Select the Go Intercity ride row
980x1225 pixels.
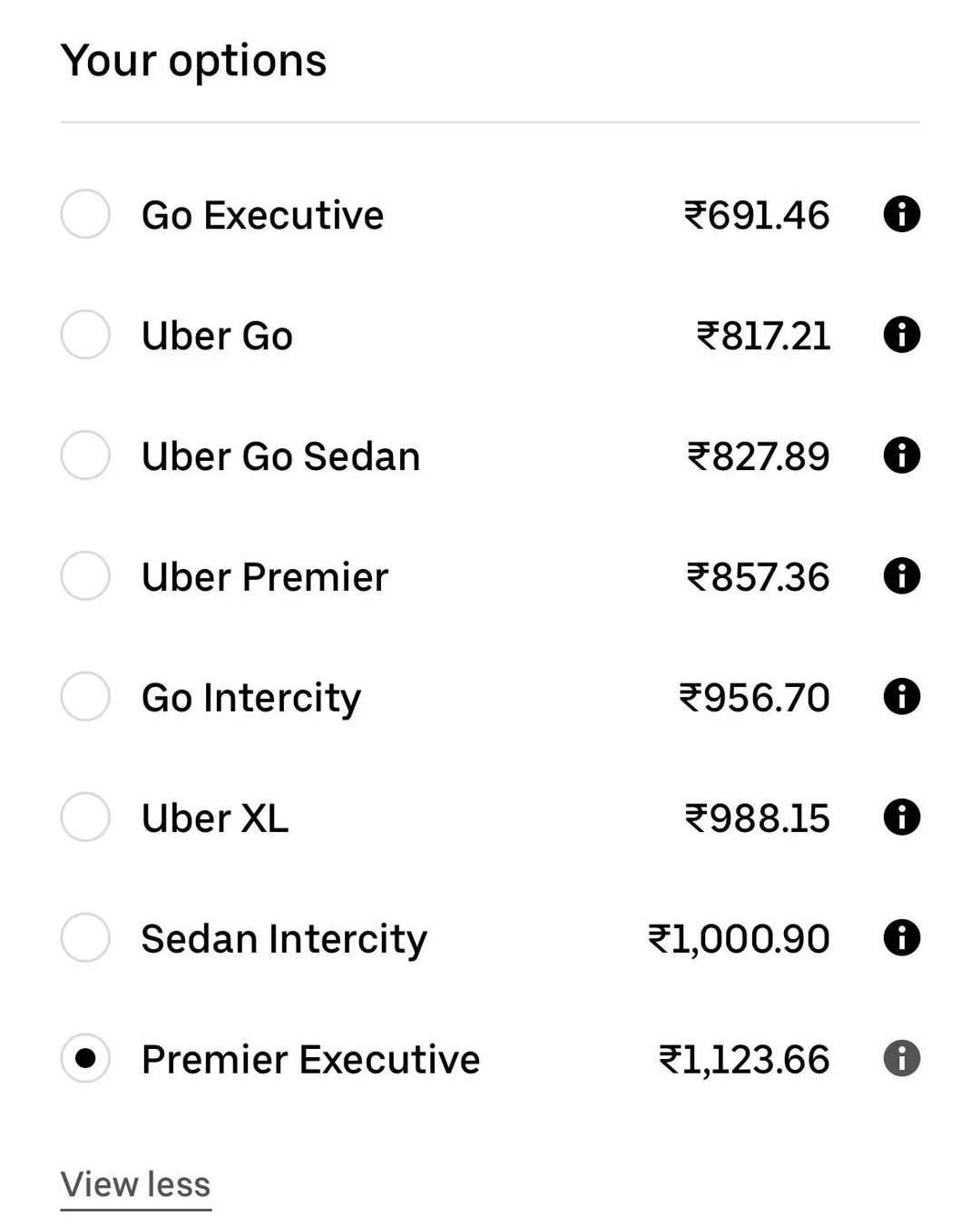coord(250,697)
